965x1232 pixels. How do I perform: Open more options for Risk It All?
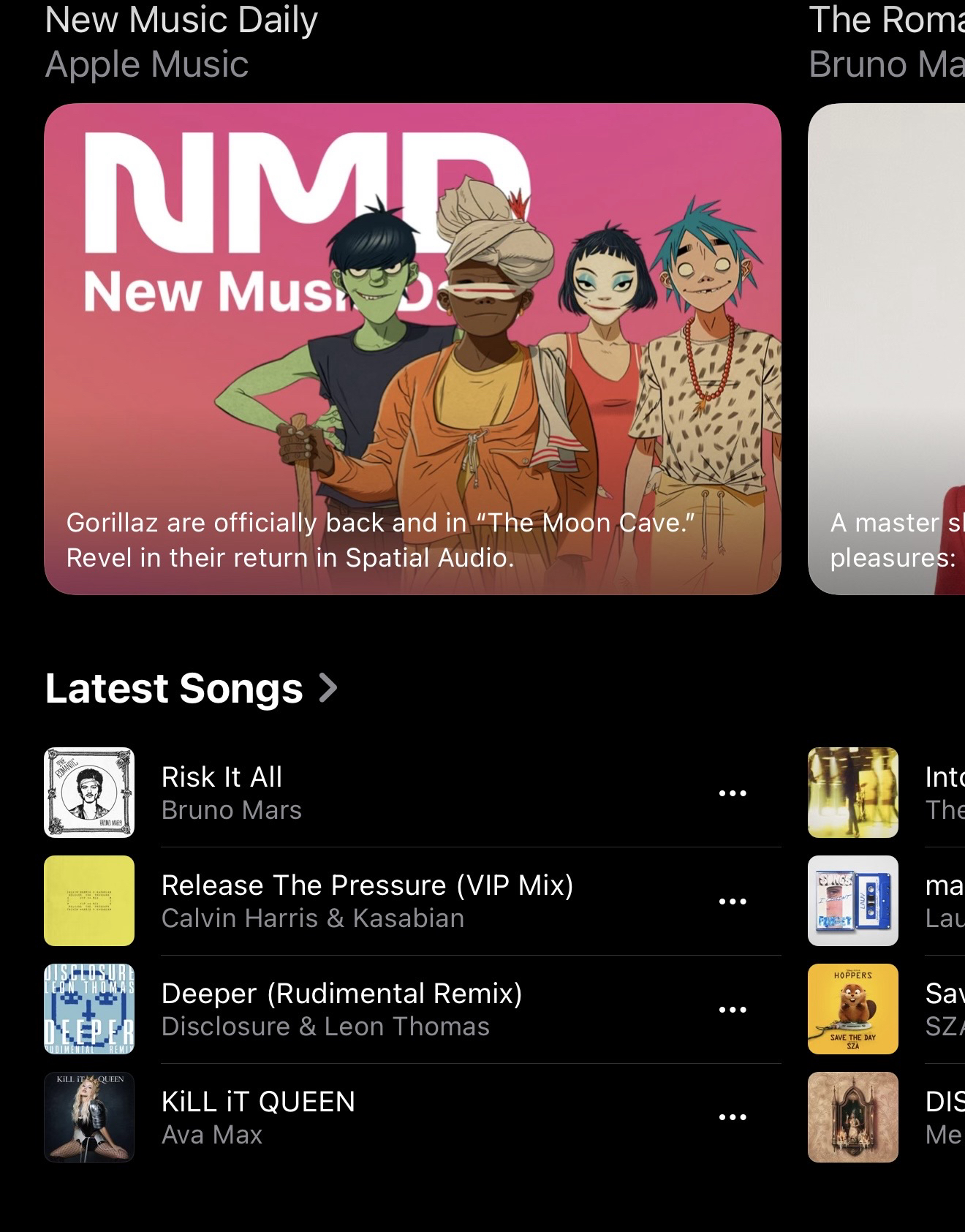point(733,793)
